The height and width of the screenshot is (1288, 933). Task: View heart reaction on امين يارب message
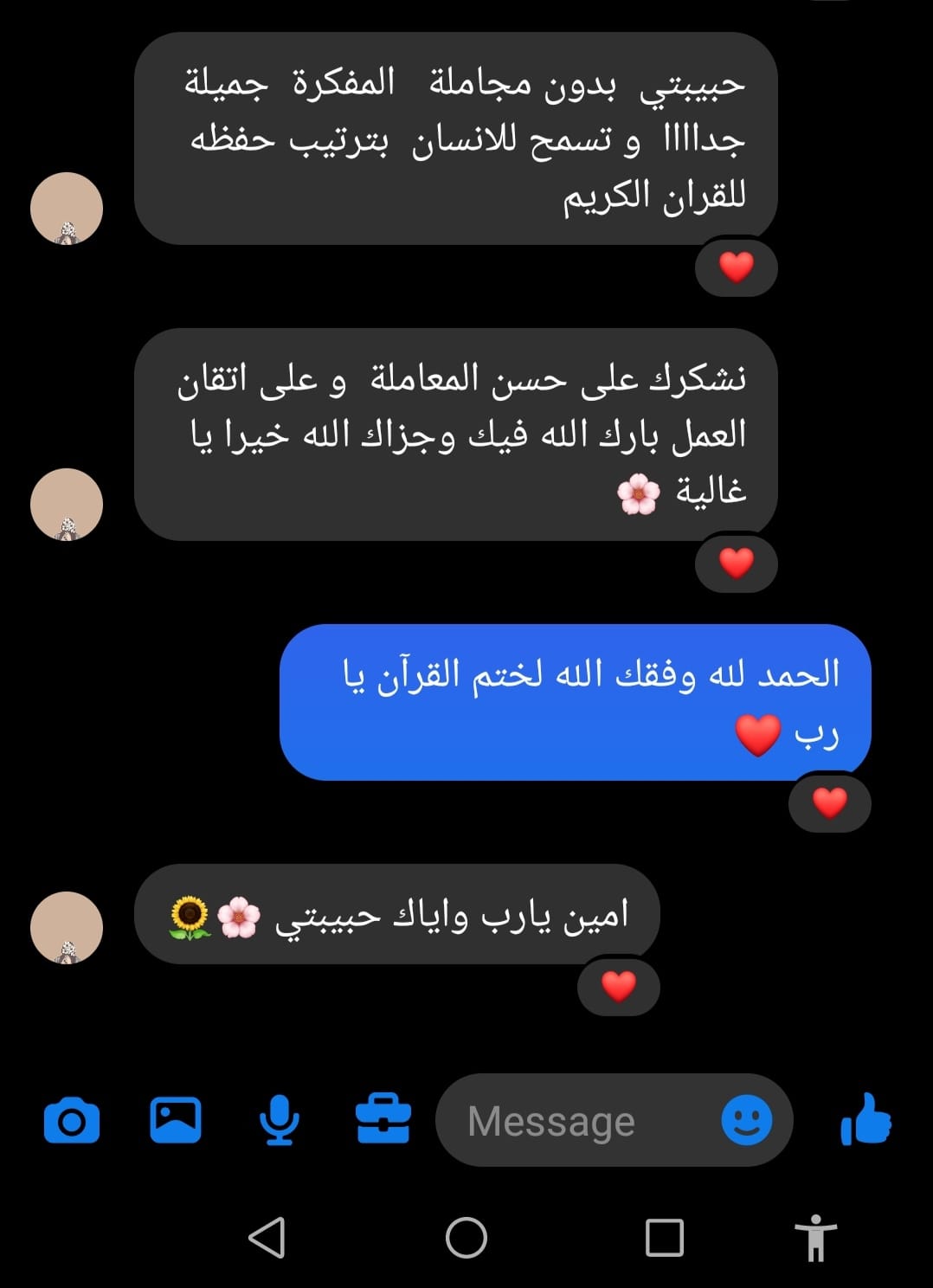pyautogui.click(x=618, y=986)
